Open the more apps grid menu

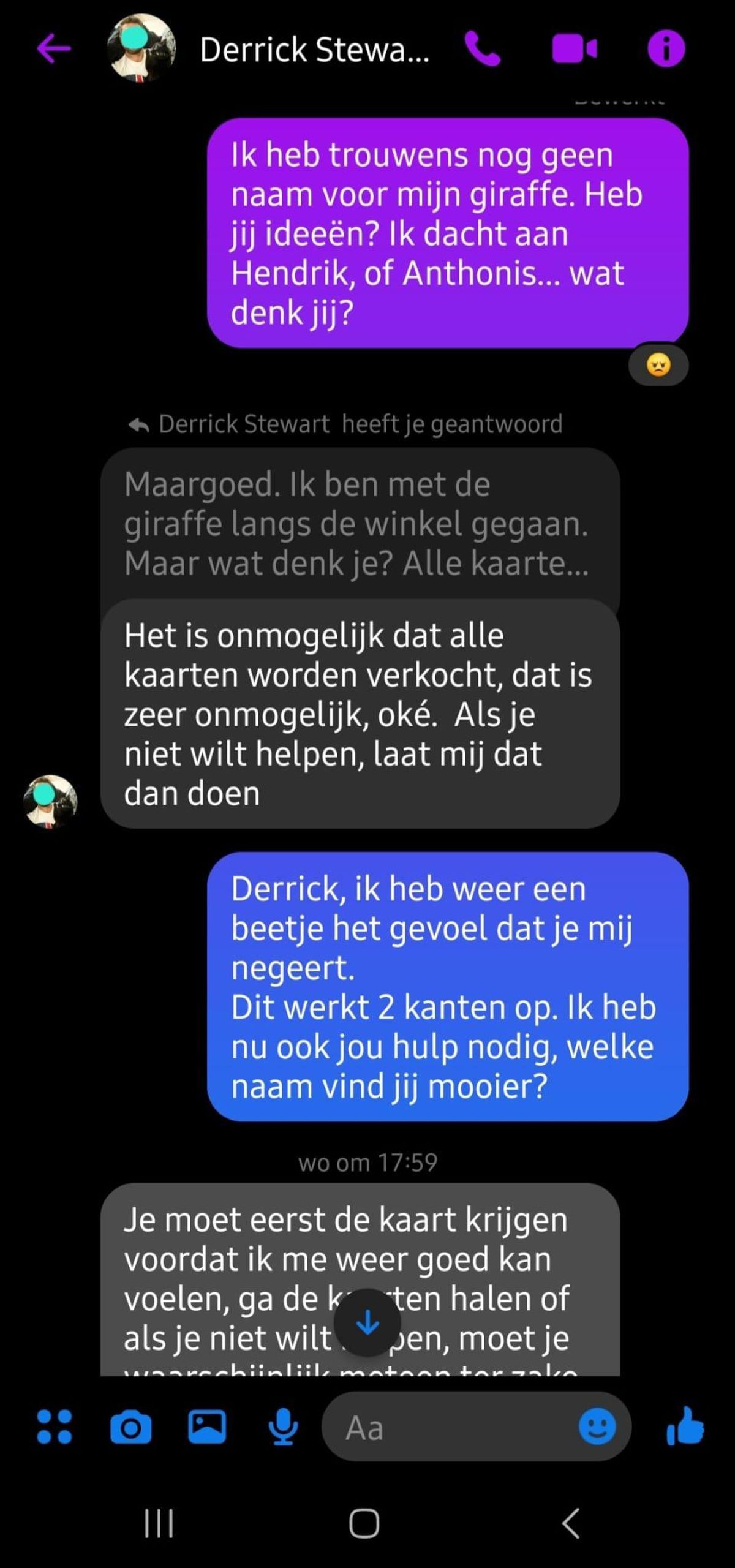click(x=55, y=1427)
